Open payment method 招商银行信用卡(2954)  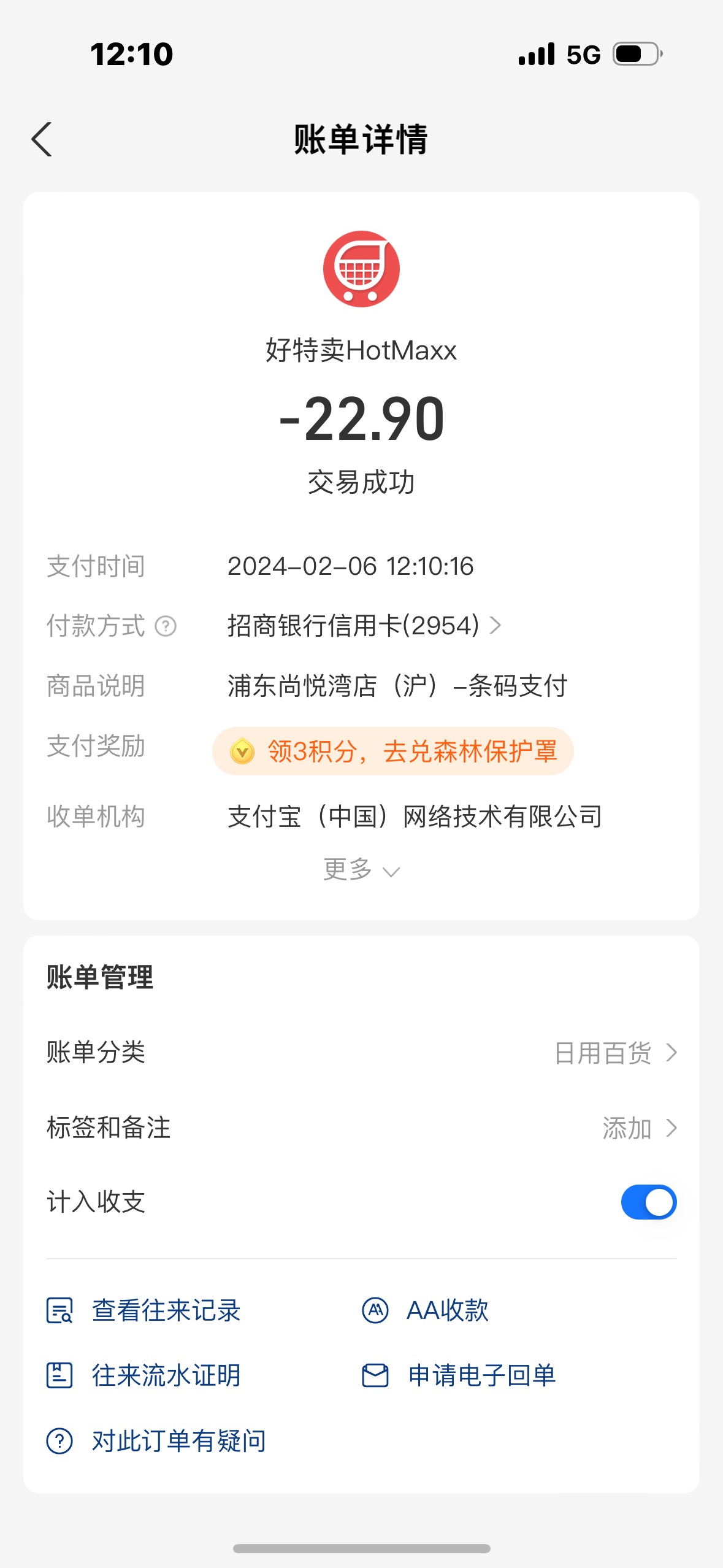pyautogui.click(x=364, y=626)
